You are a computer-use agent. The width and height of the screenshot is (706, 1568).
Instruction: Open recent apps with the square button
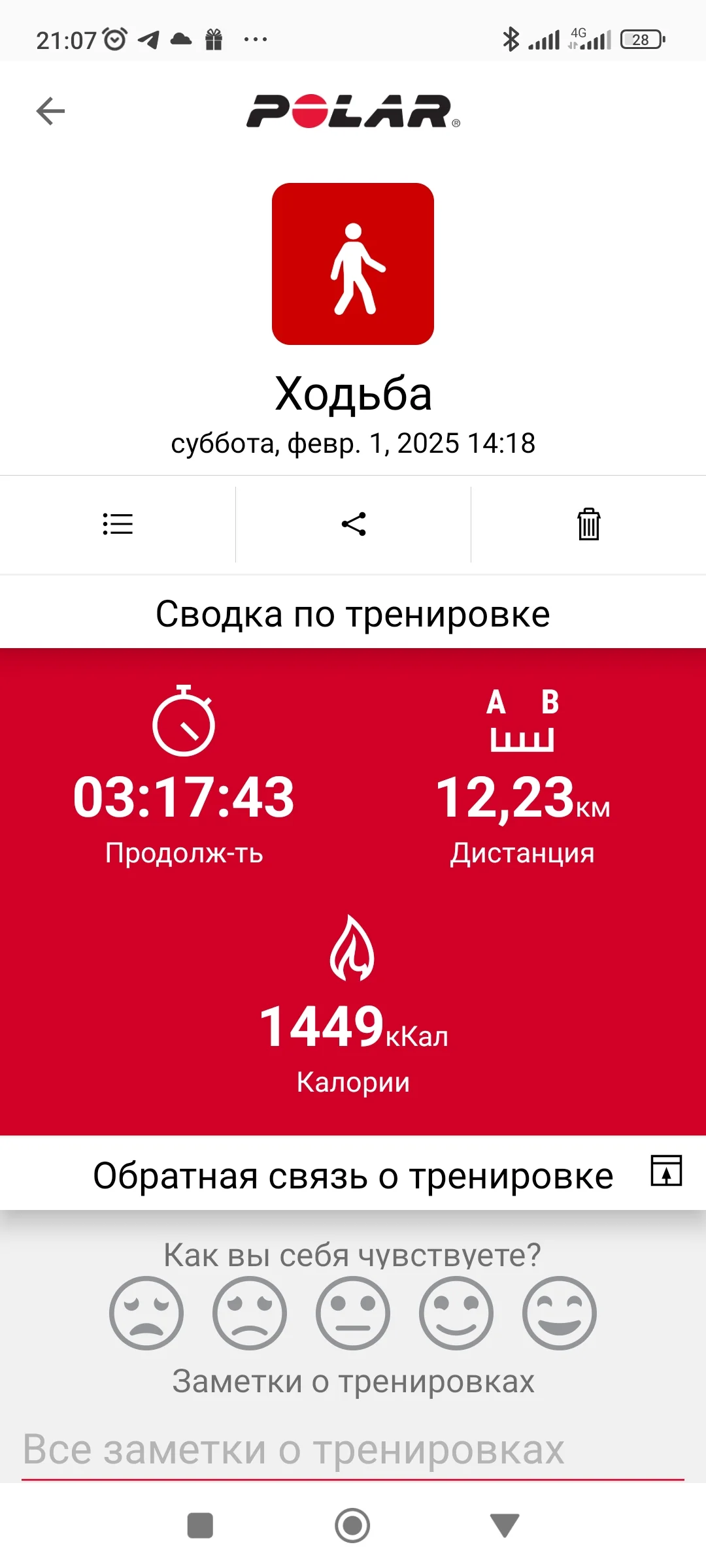coord(200,1526)
